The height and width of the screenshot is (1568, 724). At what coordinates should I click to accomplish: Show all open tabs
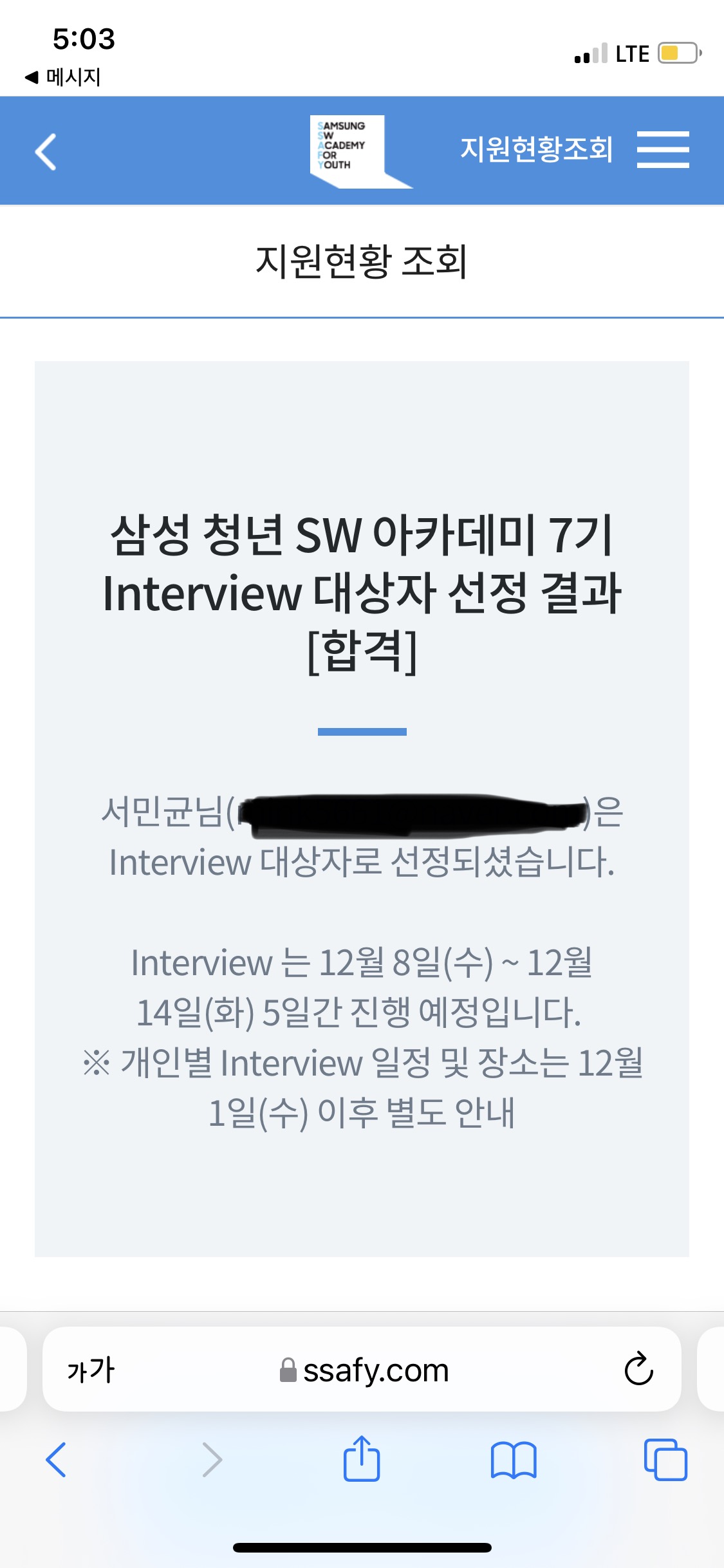(x=665, y=1460)
